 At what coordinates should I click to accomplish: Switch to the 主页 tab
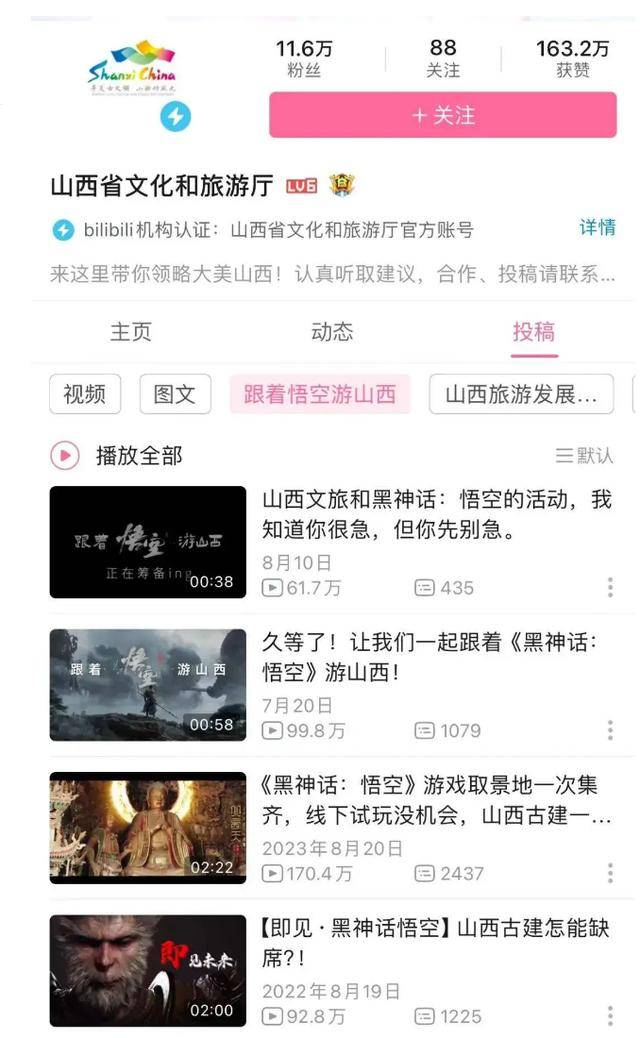131,332
